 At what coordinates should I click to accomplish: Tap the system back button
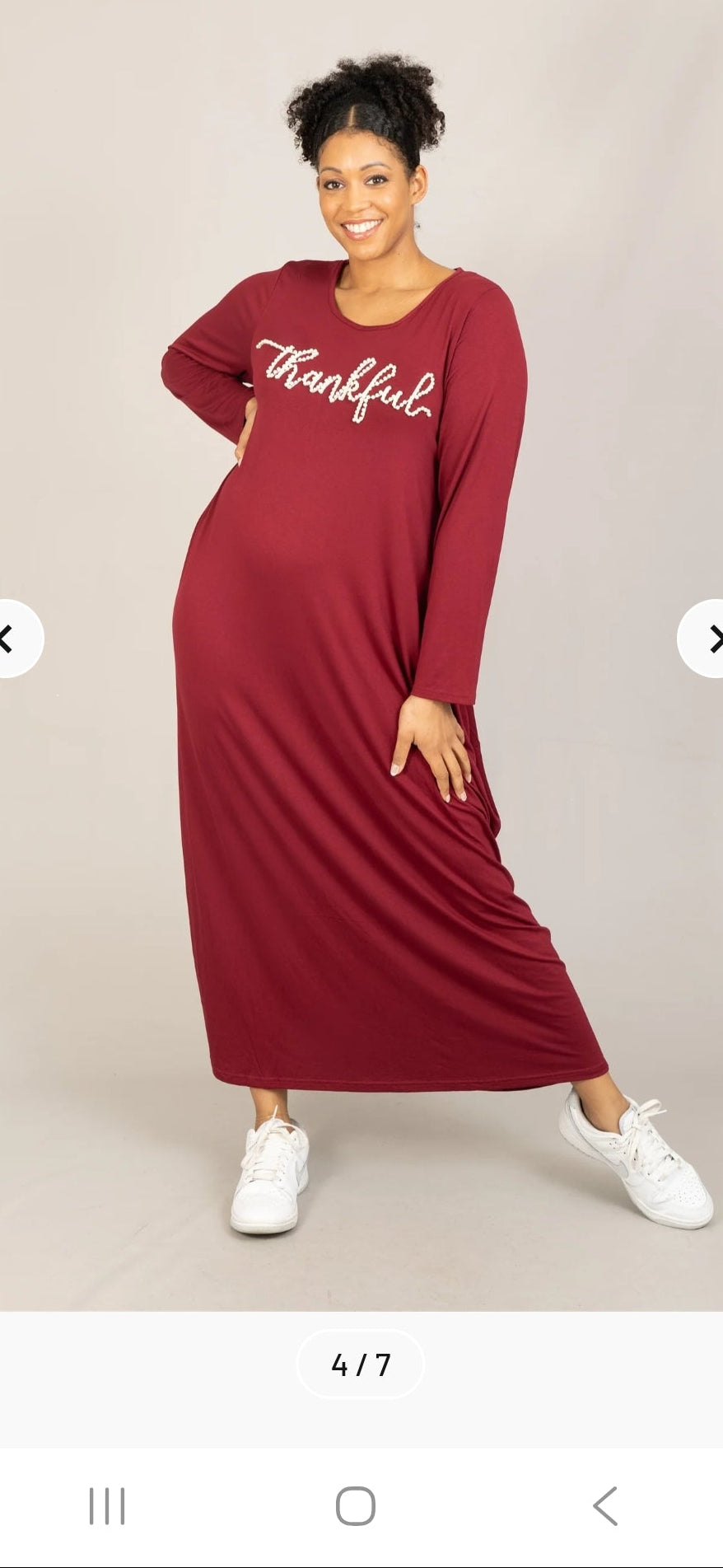click(605, 1506)
